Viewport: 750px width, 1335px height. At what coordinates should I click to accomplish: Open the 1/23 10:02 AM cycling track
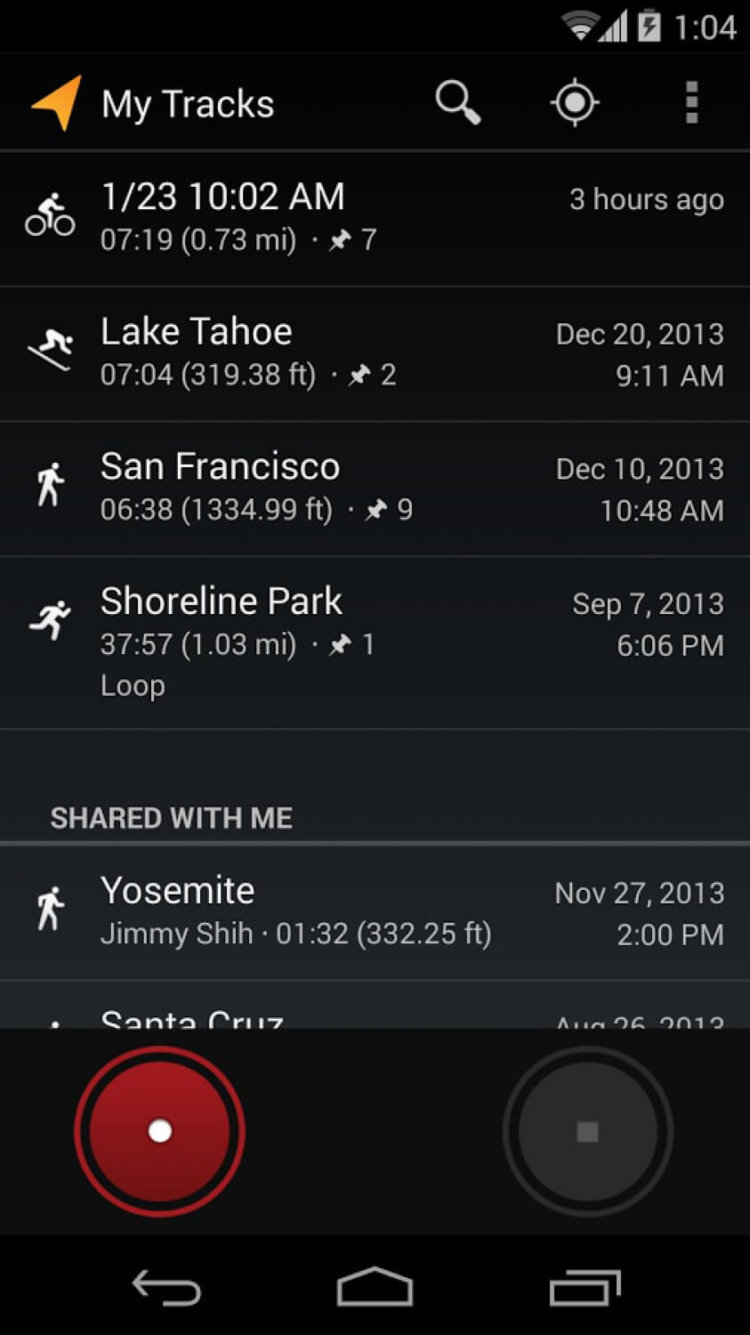[x=375, y=217]
